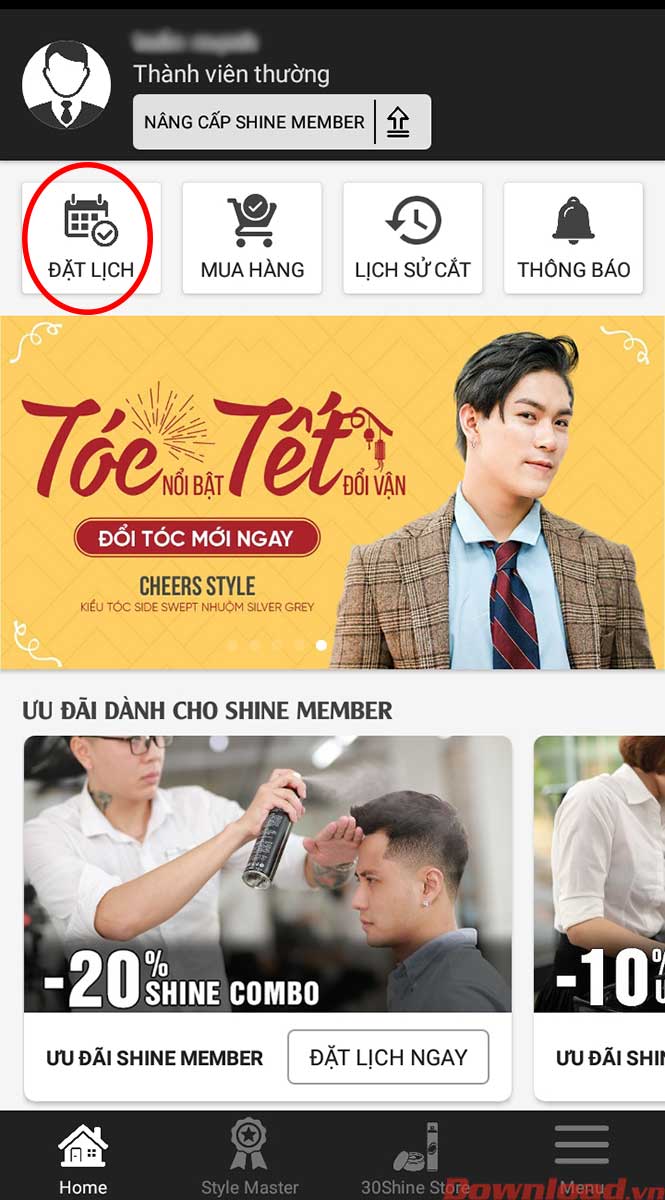
Task: View LỊCH SỬ CẮT history
Action: pos(412,238)
